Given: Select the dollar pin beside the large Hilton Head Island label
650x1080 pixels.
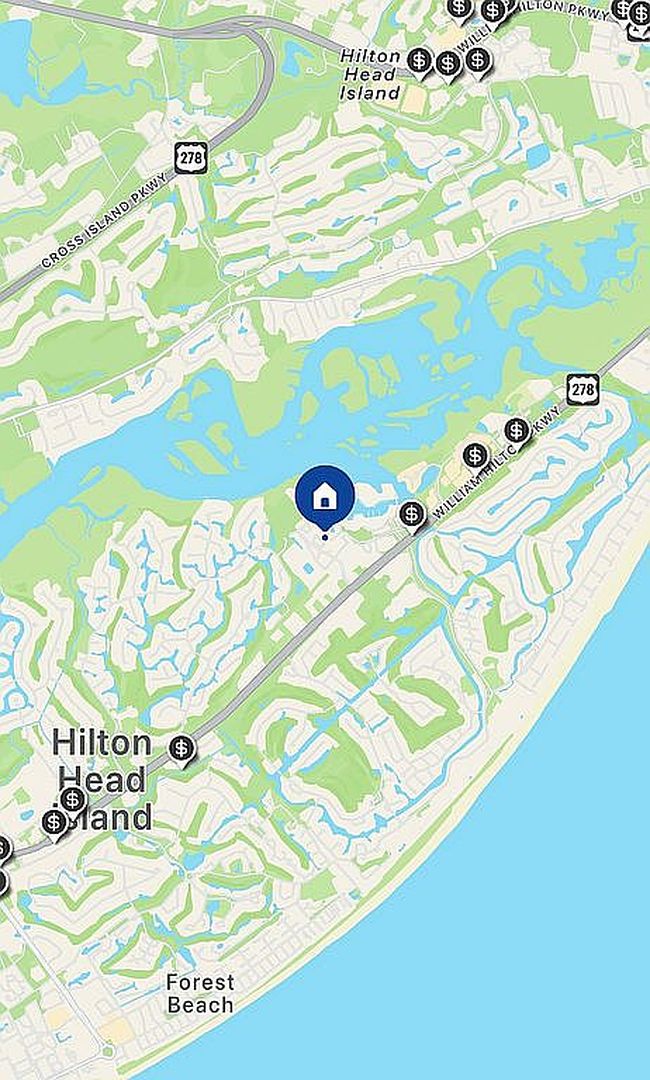Looking at the screenshot, I should [x=181, y=748].
